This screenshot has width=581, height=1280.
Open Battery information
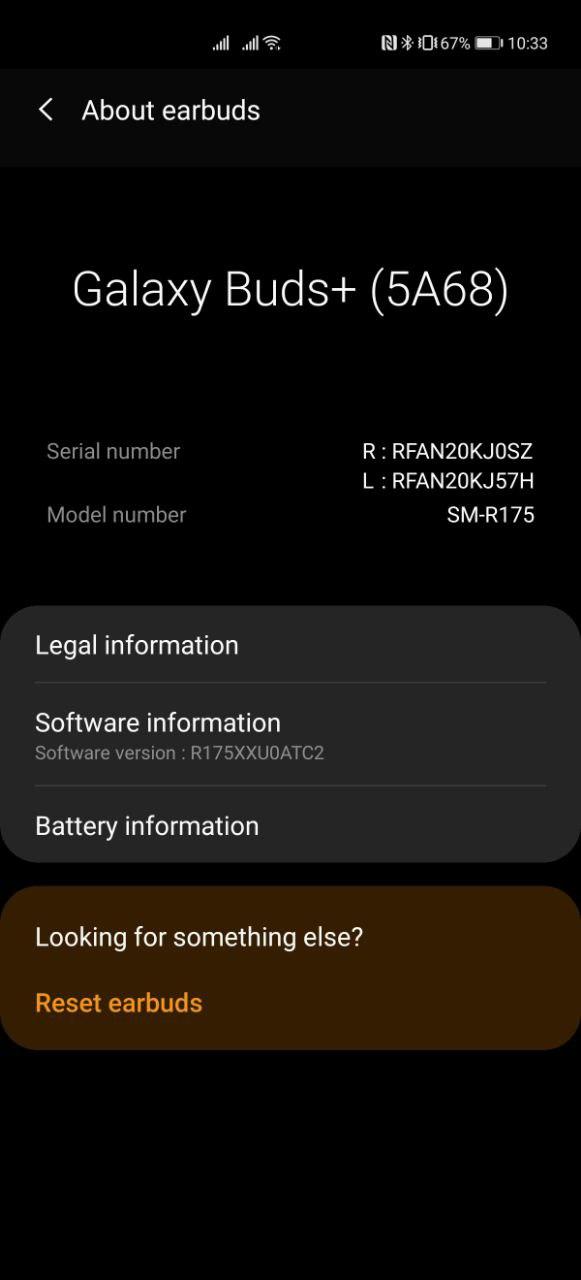pos(290,825)
